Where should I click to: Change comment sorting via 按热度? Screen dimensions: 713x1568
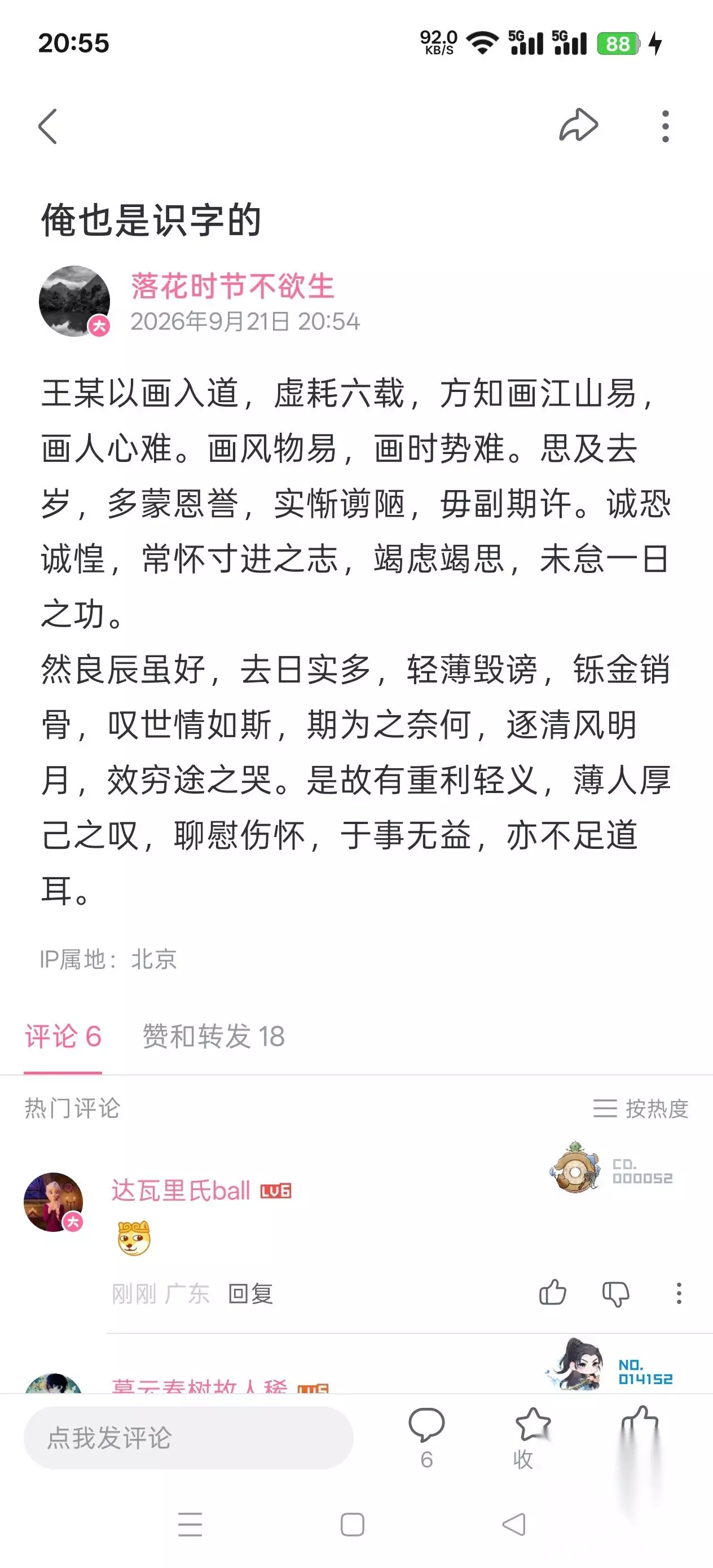(x=641, y=1108)
